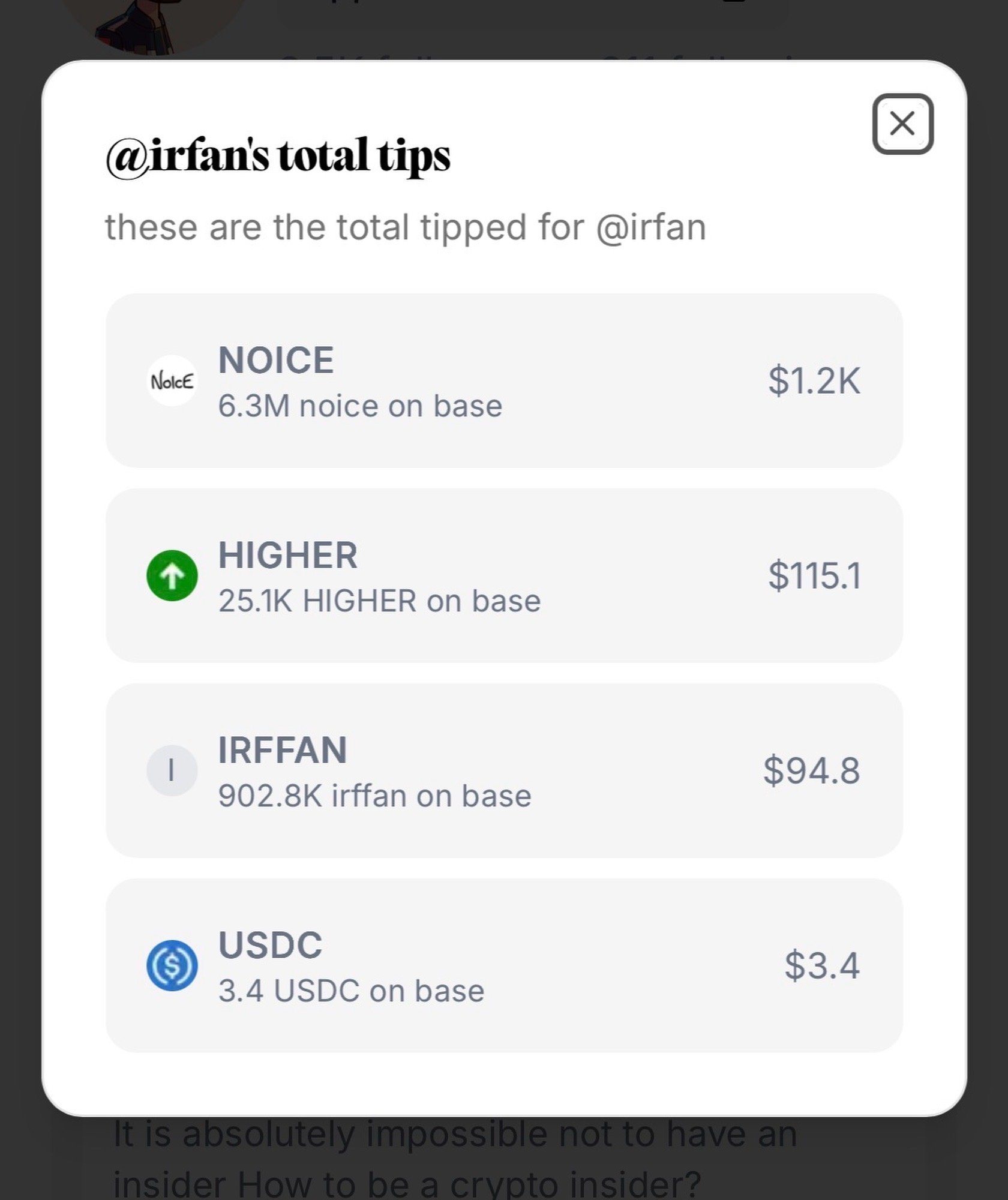View the USDC tips card
Image resolution: width=1008 pixels, height=1200 pixels.
(504, 965)
